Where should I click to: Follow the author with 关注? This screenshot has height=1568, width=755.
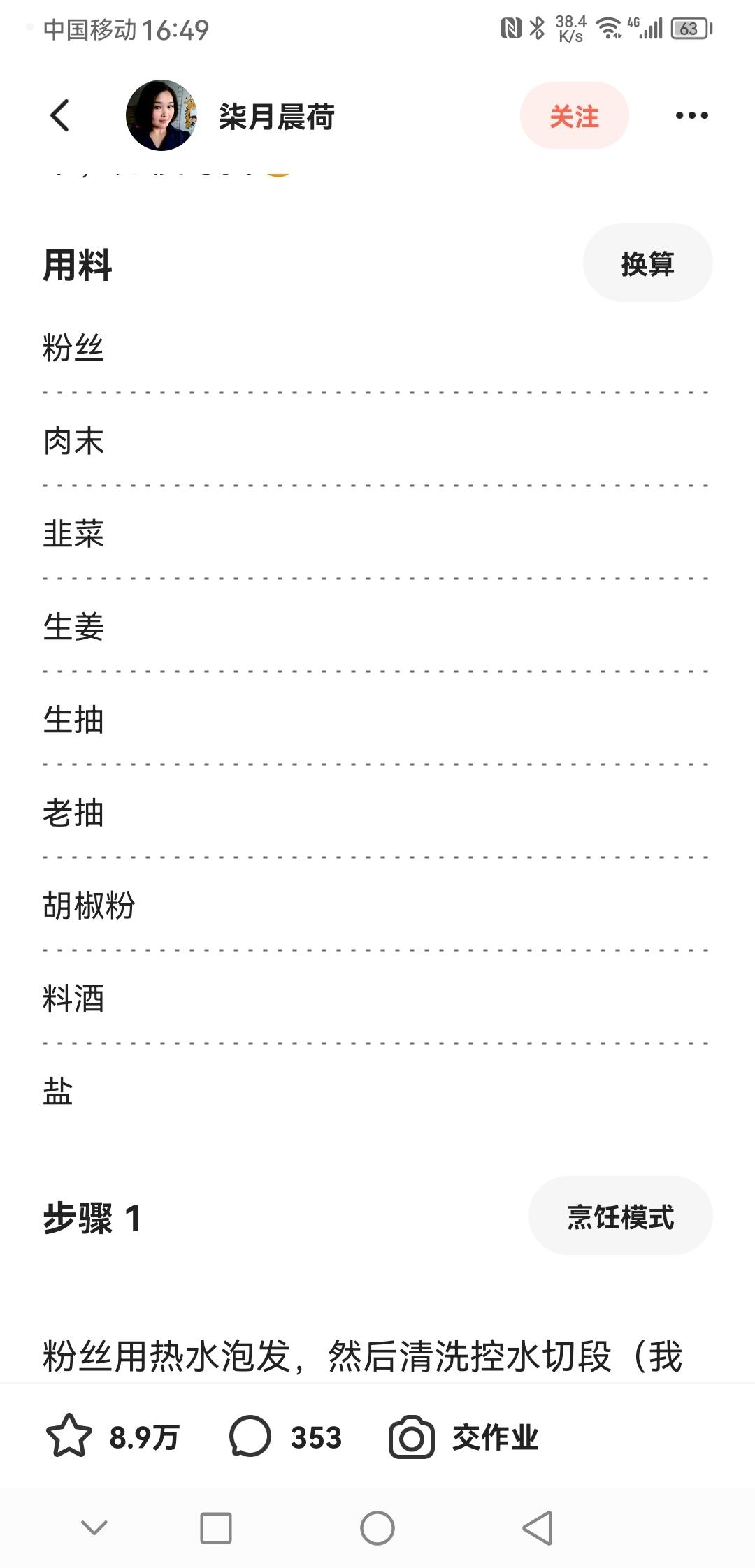[x=574, y=116]
